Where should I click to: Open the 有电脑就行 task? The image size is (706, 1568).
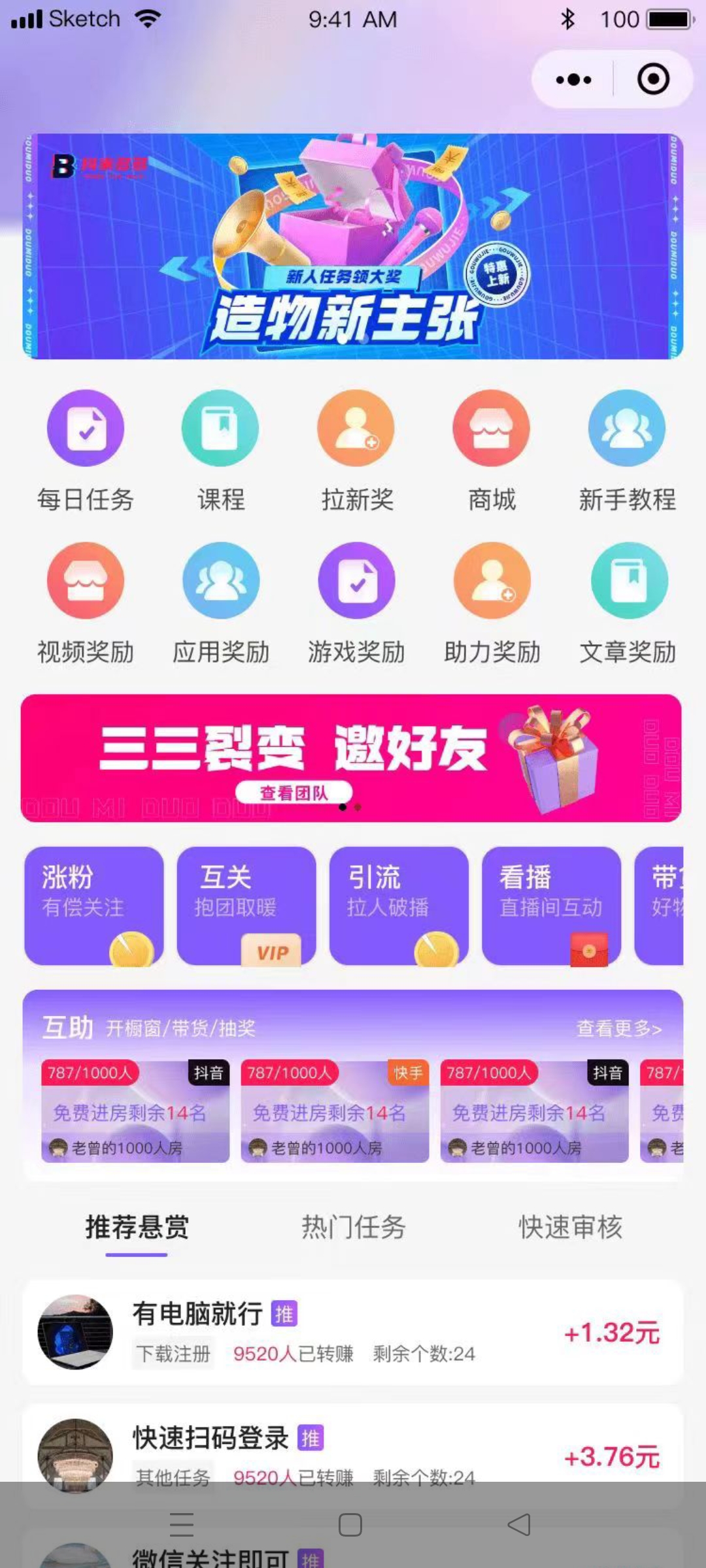[353, 1333]
